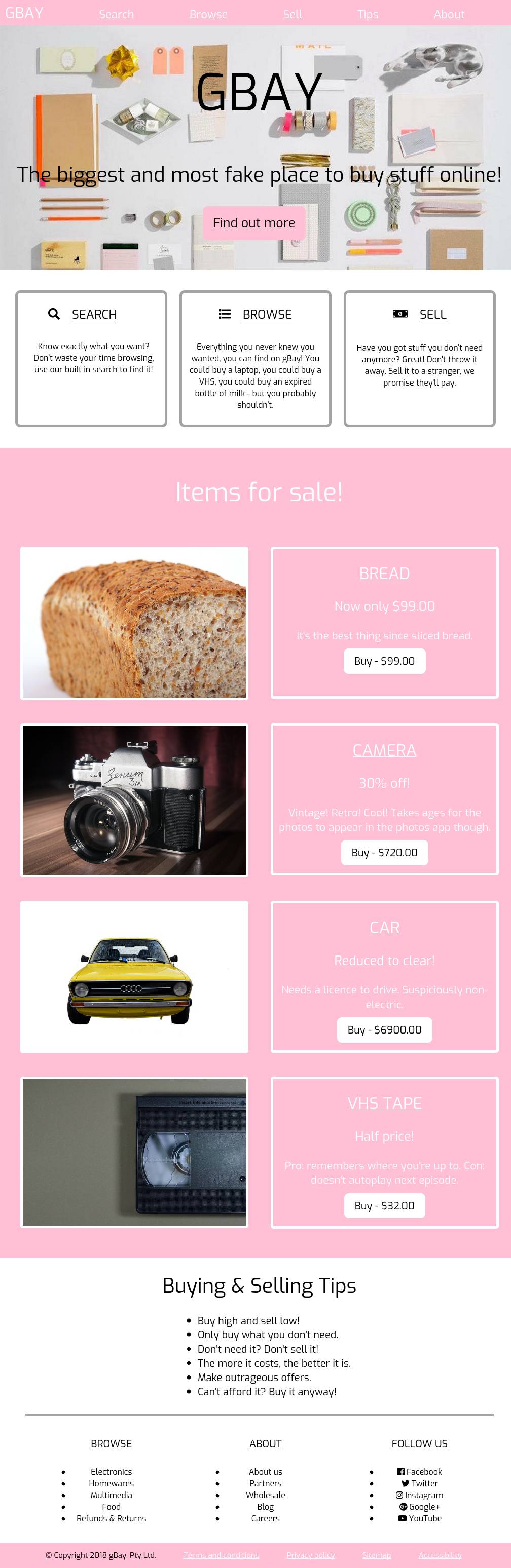Viewport: 511px width, 1568px height.
Task: Open the About link in top navigation
Action: point(449,14)
